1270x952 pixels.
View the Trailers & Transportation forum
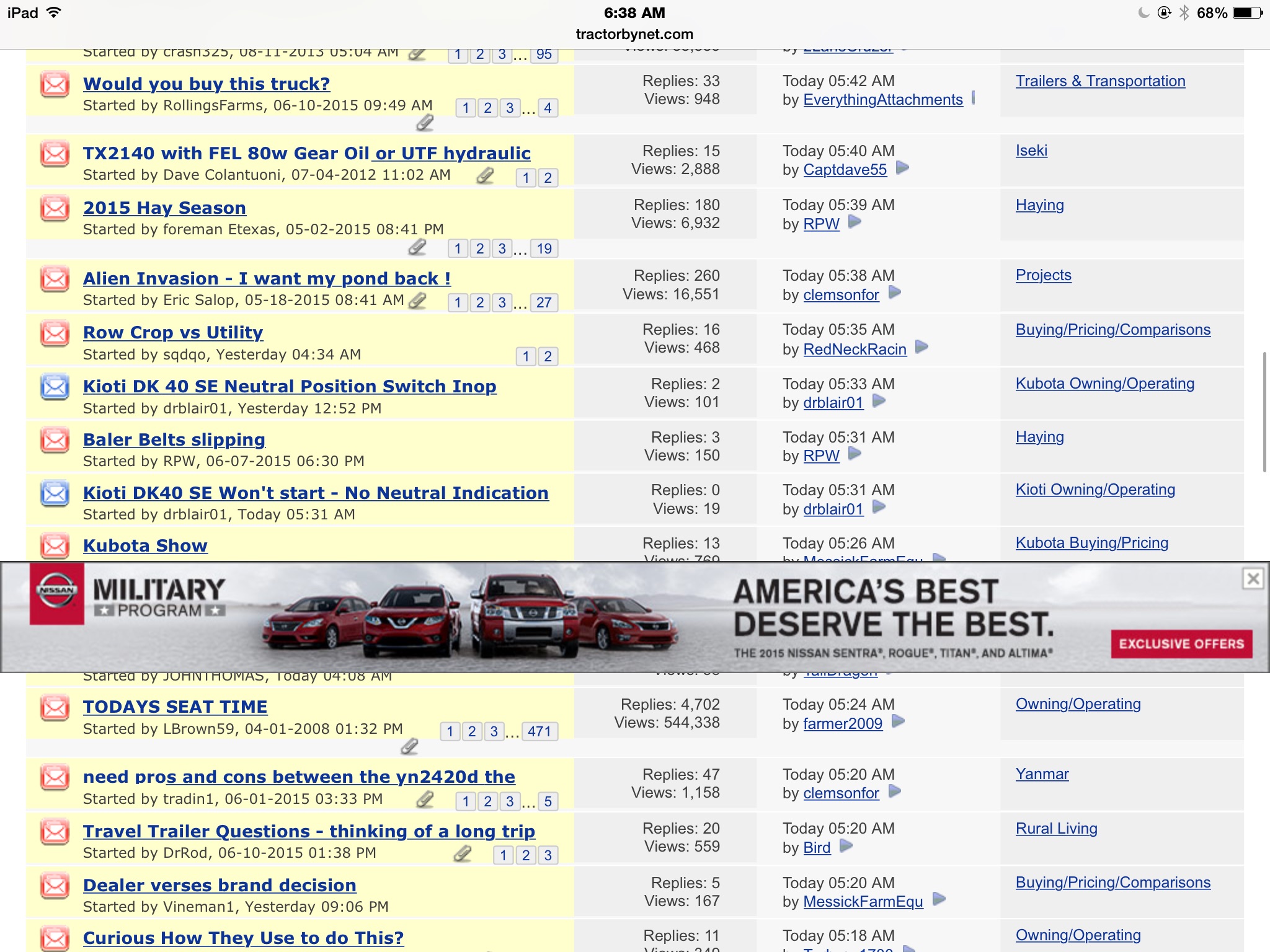pos(1100,81)
